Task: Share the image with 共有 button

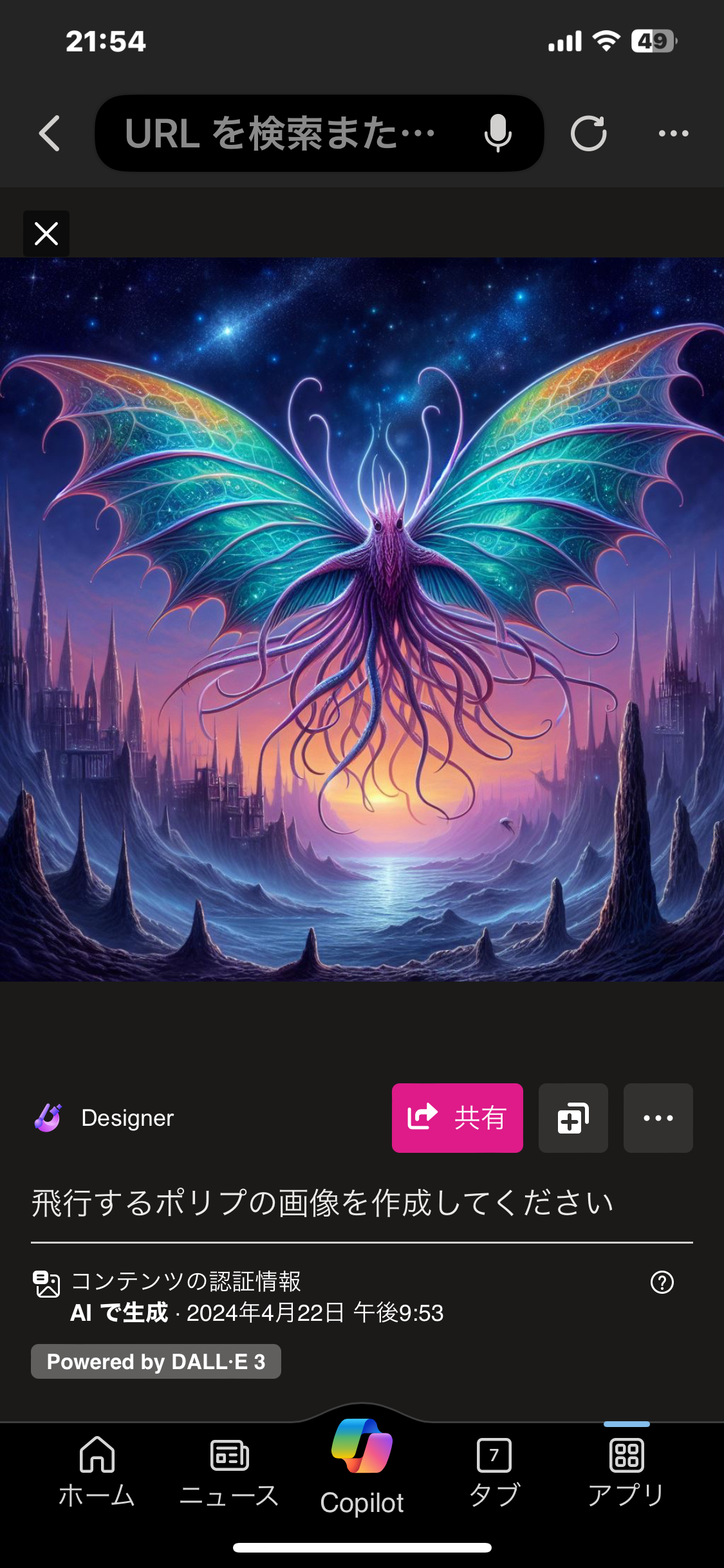Action: (457, 1117)
